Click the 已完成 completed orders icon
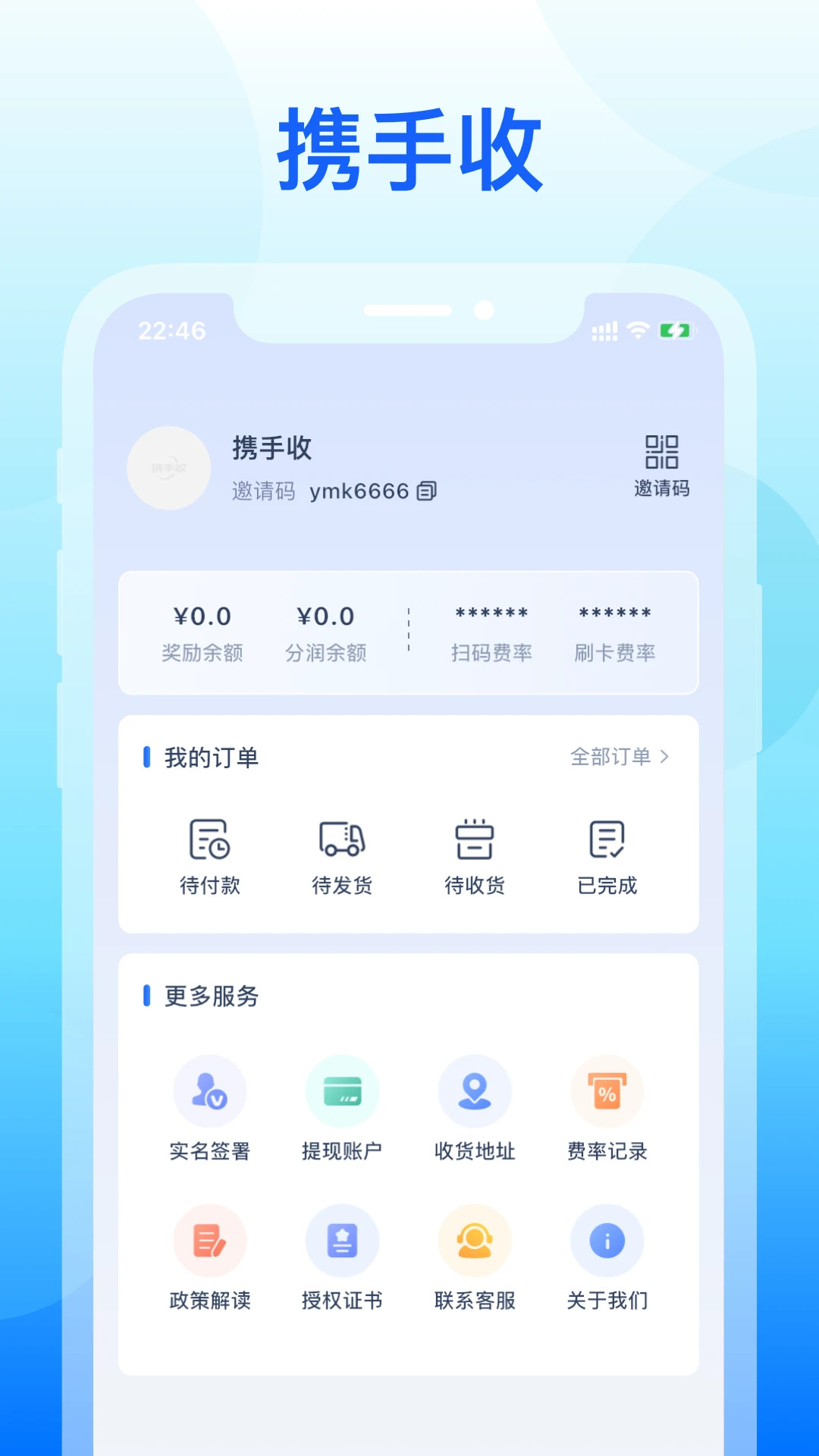Screen dimensions: 819x1456 (x=606, y=842)
